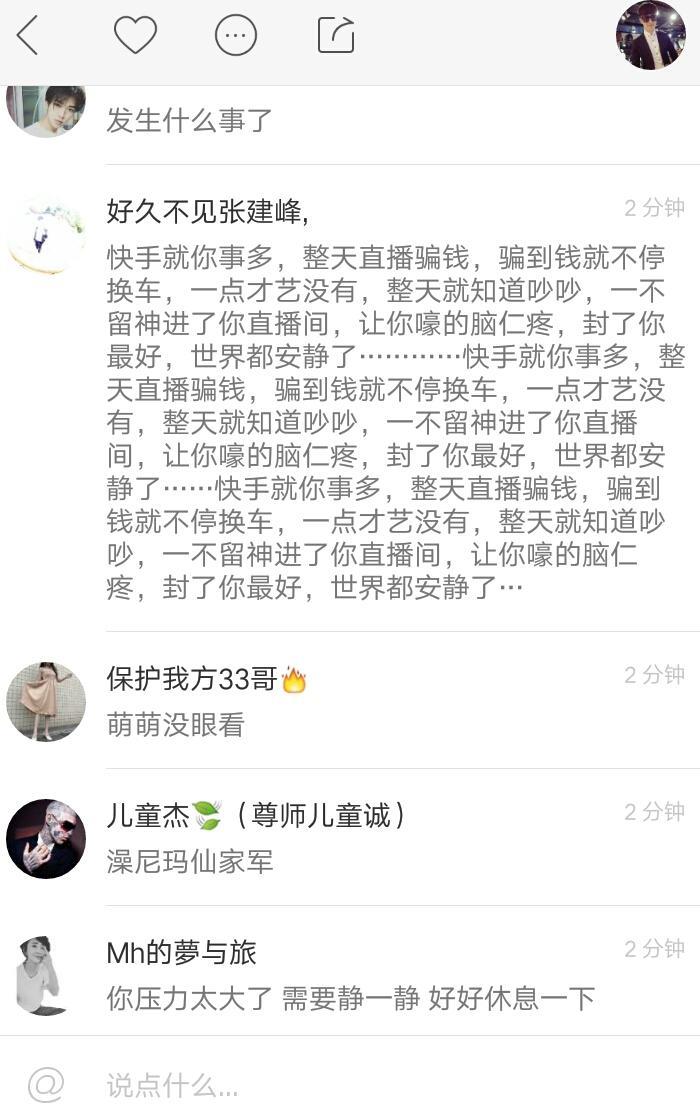700x1120 pixels.
Task: Select the comment 发生什么事了
Action: pyautogui.click(x=190, y=121)
